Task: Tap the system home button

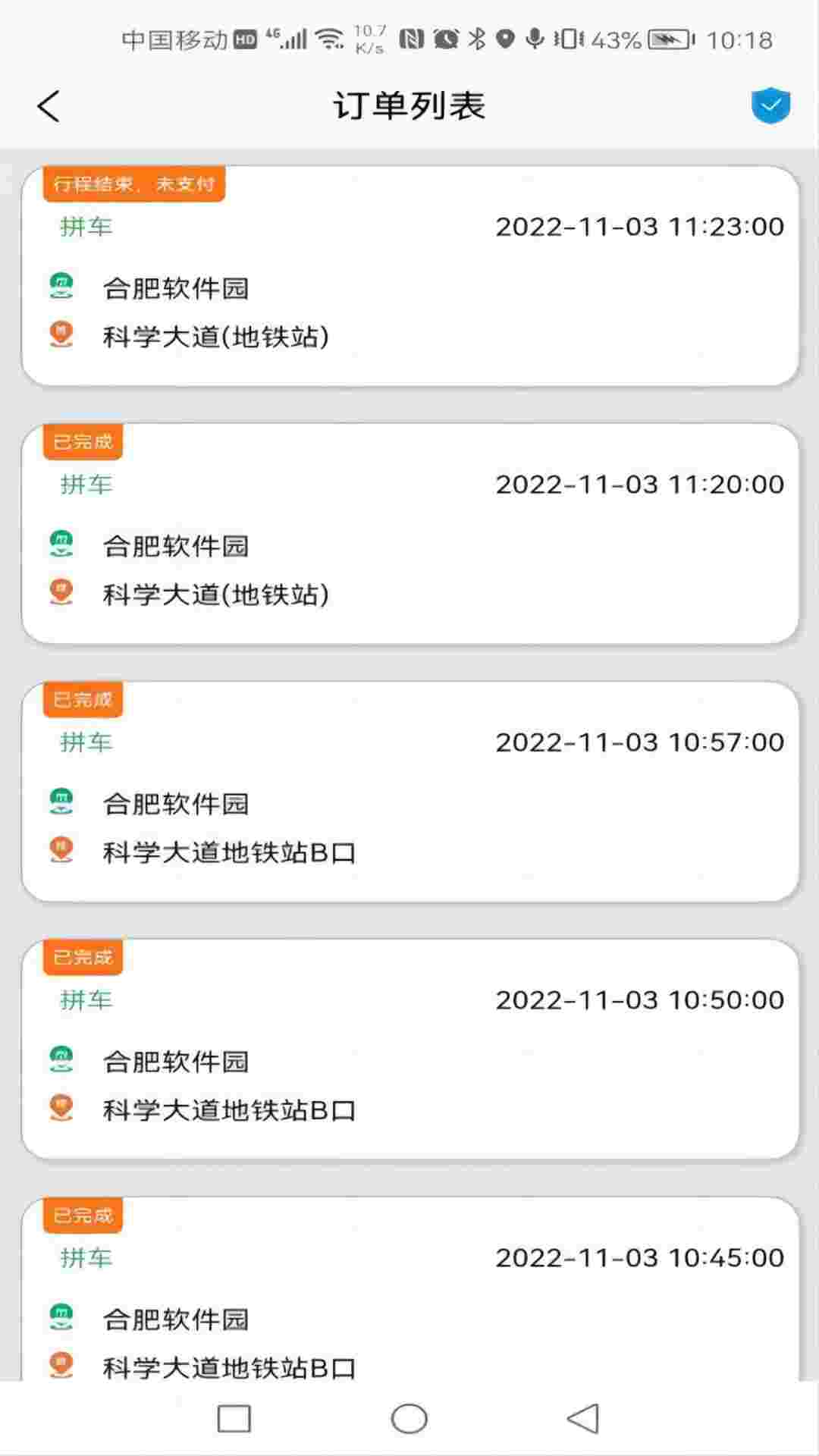Action: pyautogui.click(x=409, y=1419)
